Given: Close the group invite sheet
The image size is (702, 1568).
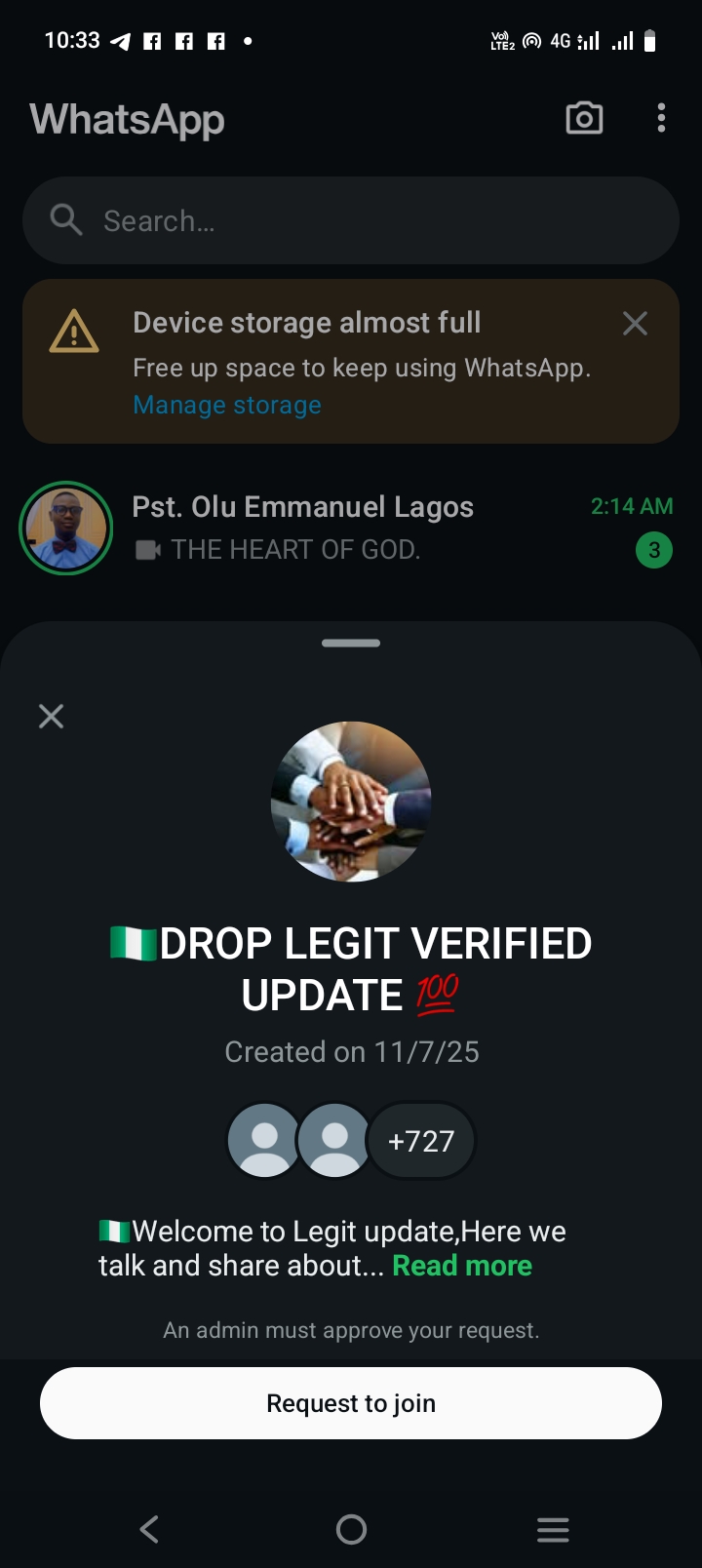Looking at the screenshot, I should [51, 717].
